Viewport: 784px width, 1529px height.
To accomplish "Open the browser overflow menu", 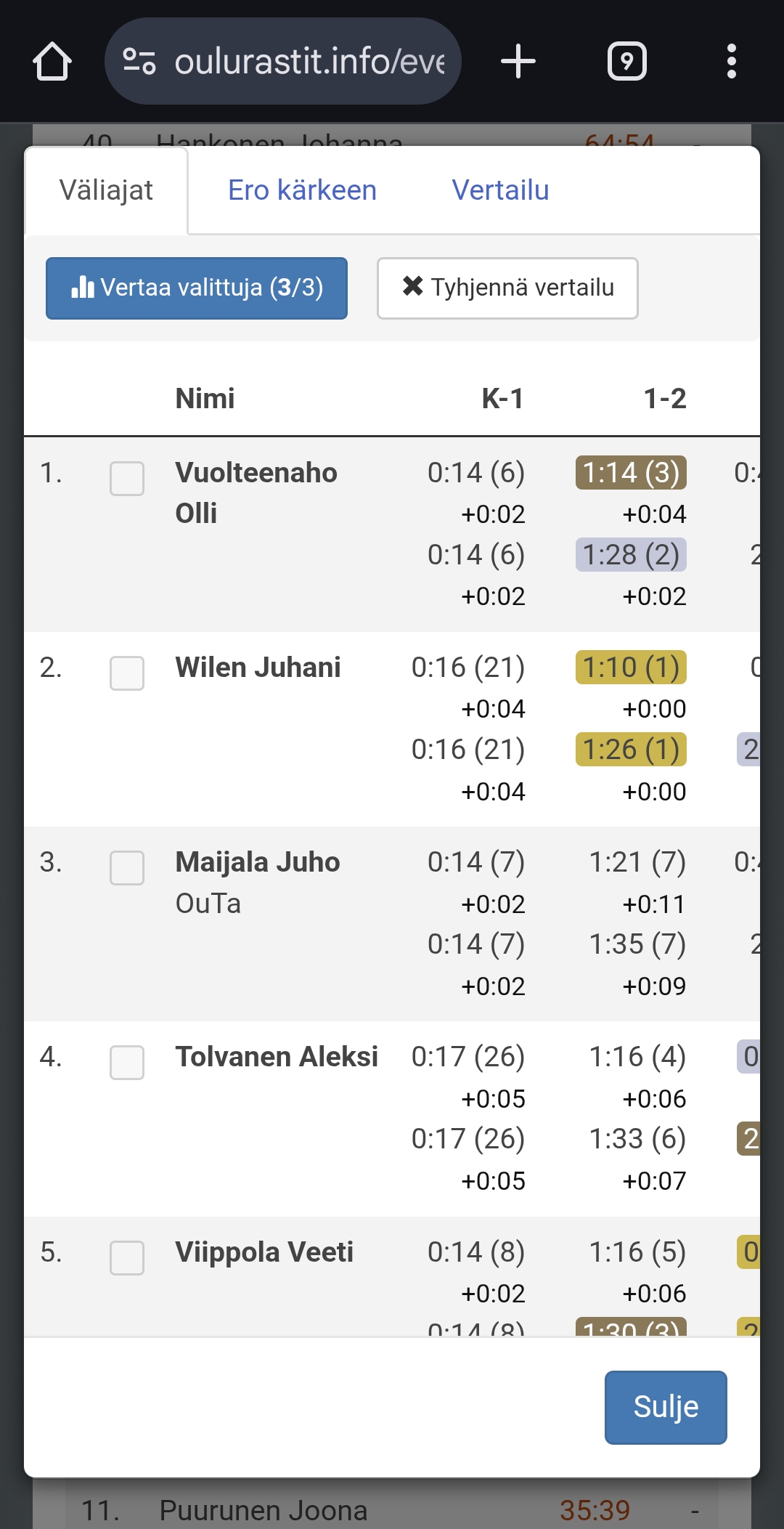I will pyautogui.click(x=731, y=62).
